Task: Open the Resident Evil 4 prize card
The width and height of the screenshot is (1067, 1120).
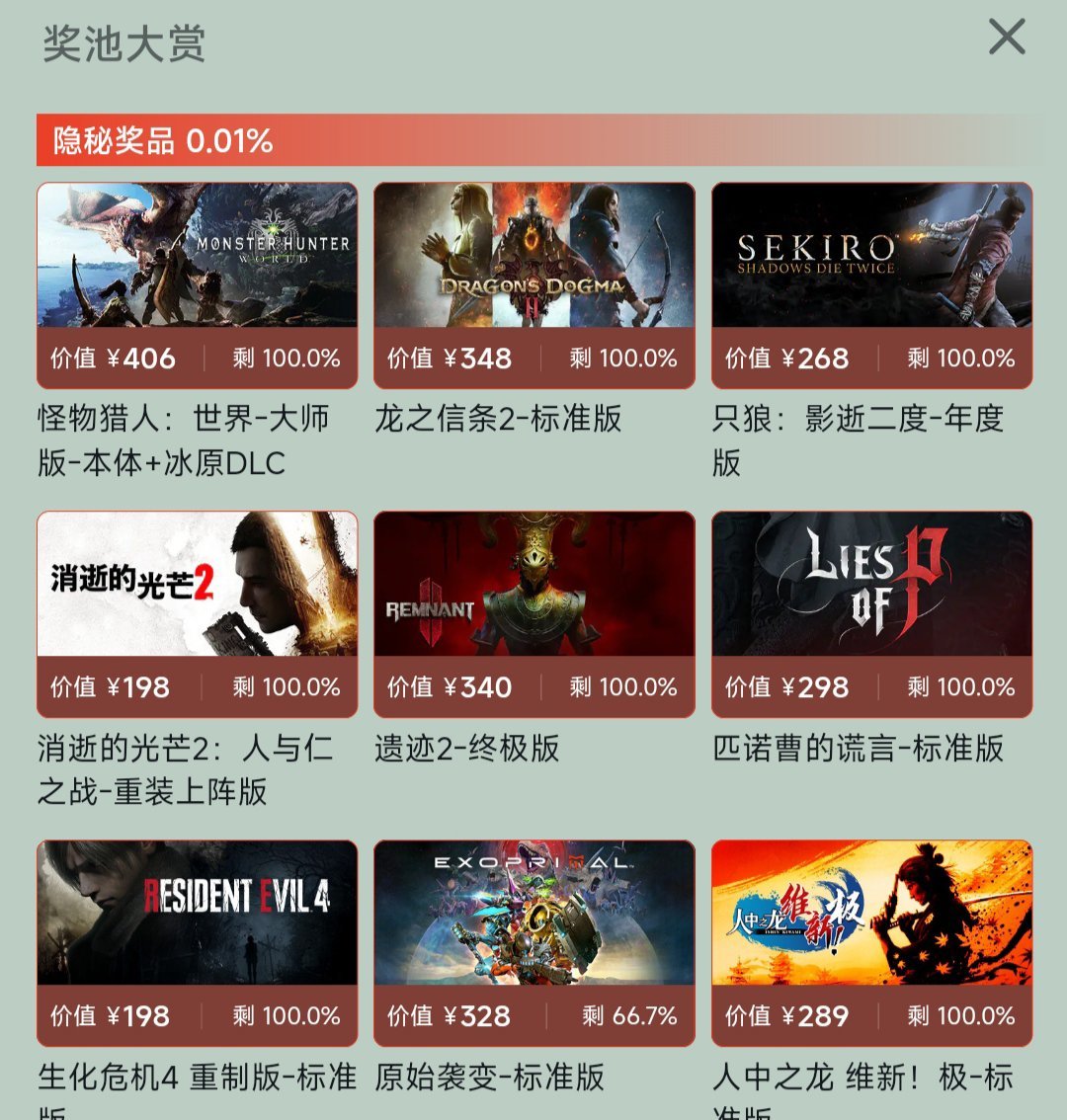Action: point(197,914)
